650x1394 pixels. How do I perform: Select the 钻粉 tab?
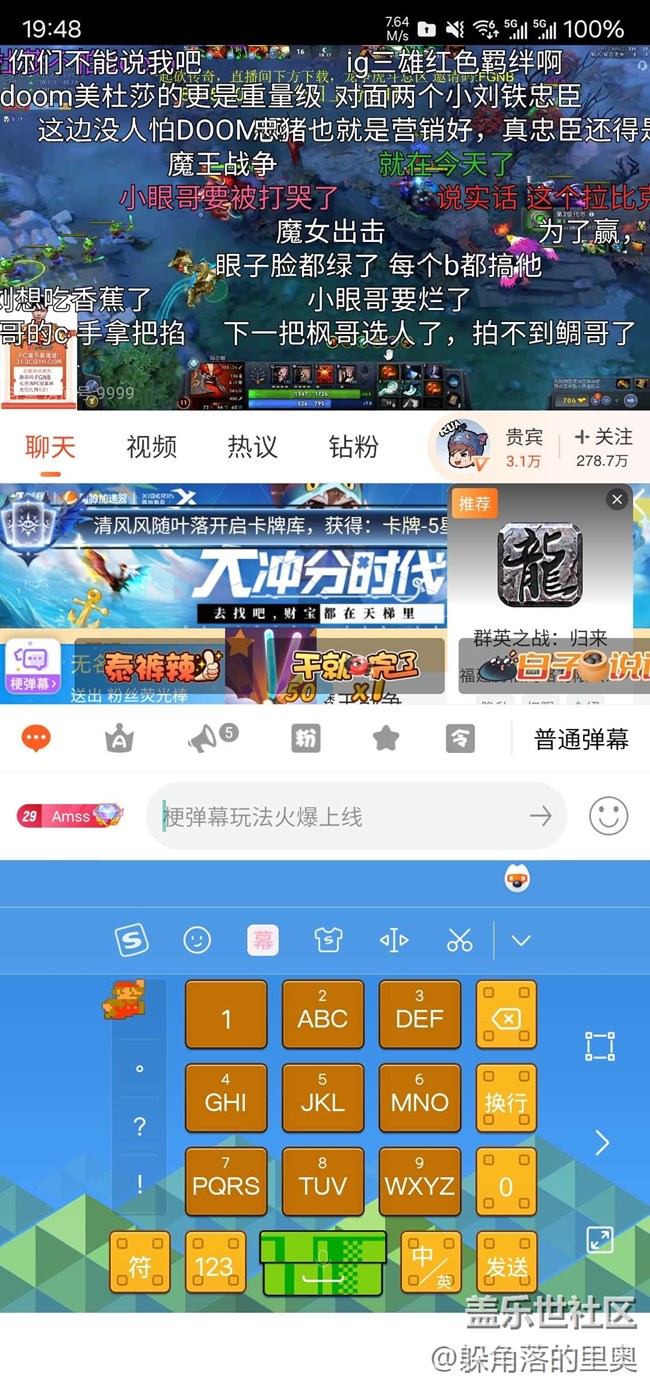click(353, 447)
